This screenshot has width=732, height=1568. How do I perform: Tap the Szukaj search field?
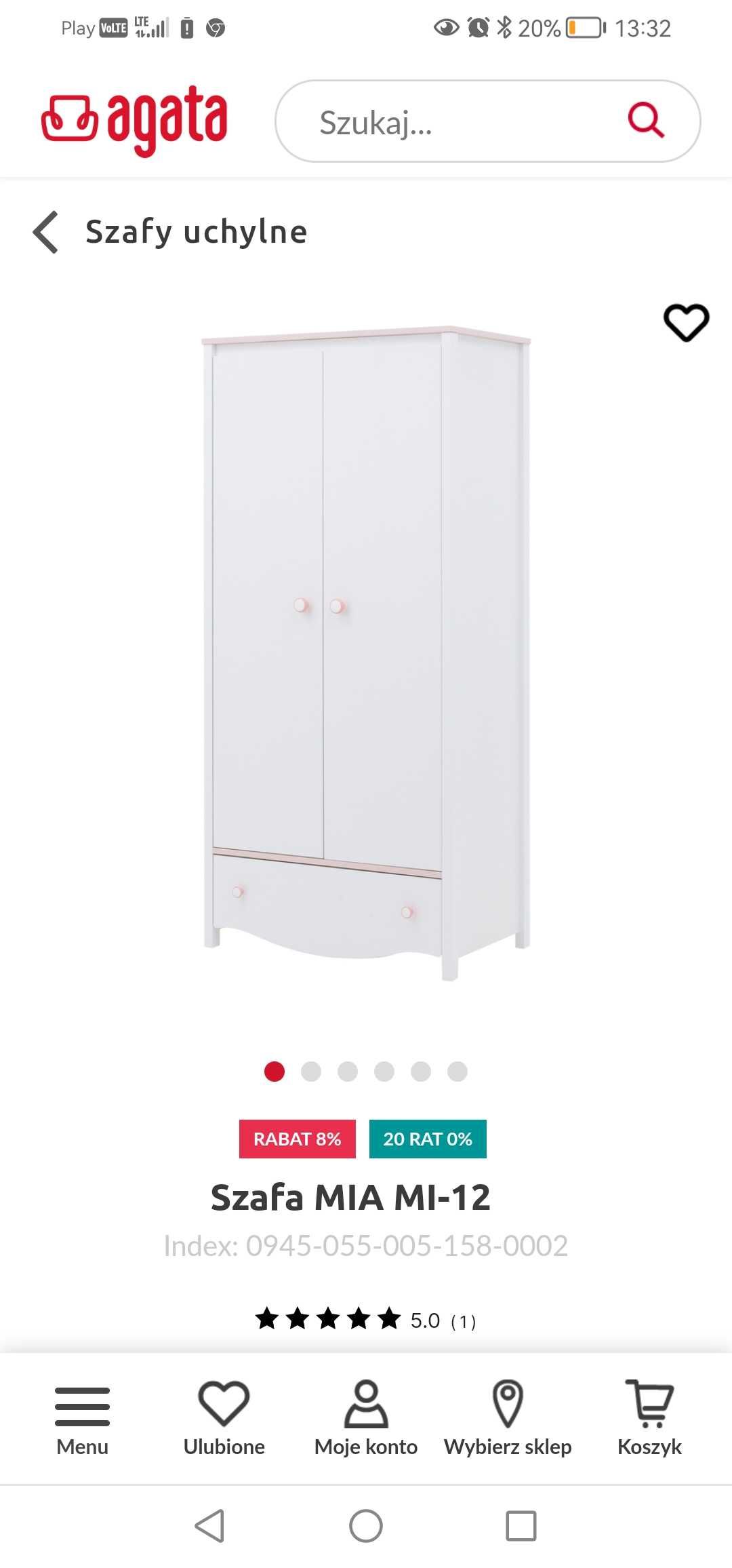[x=447, y=122]
